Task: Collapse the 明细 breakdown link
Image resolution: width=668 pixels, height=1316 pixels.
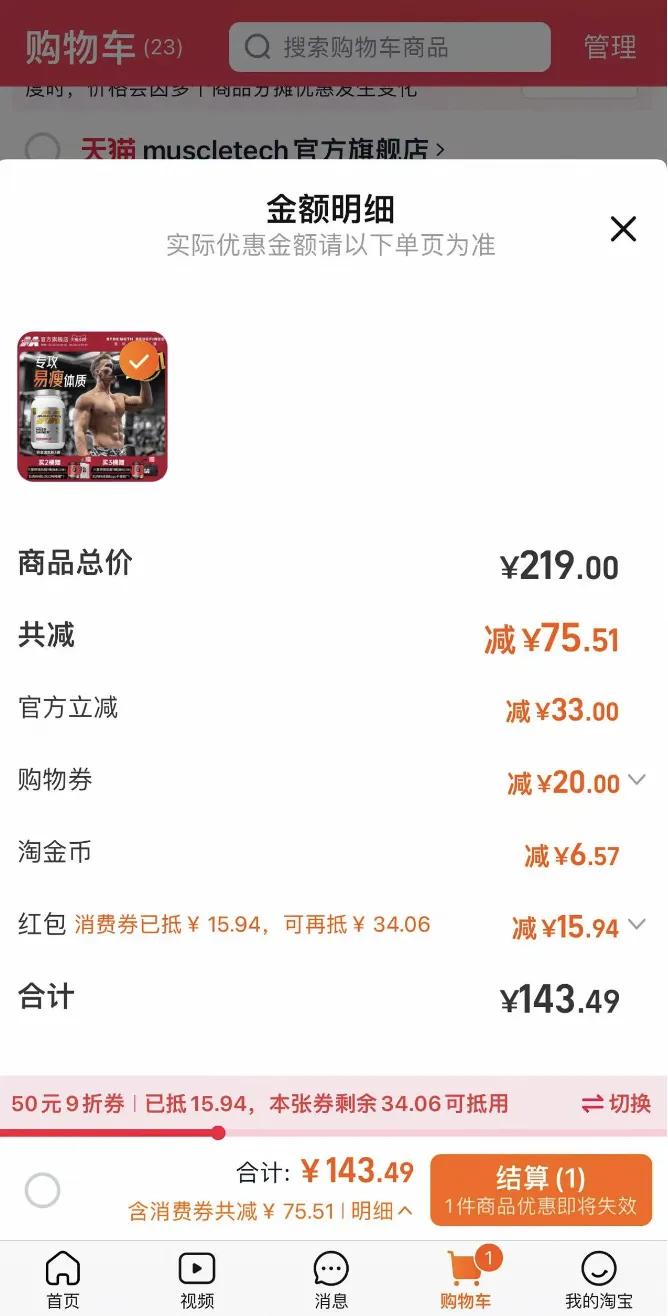Action: tap(382, 1211)
